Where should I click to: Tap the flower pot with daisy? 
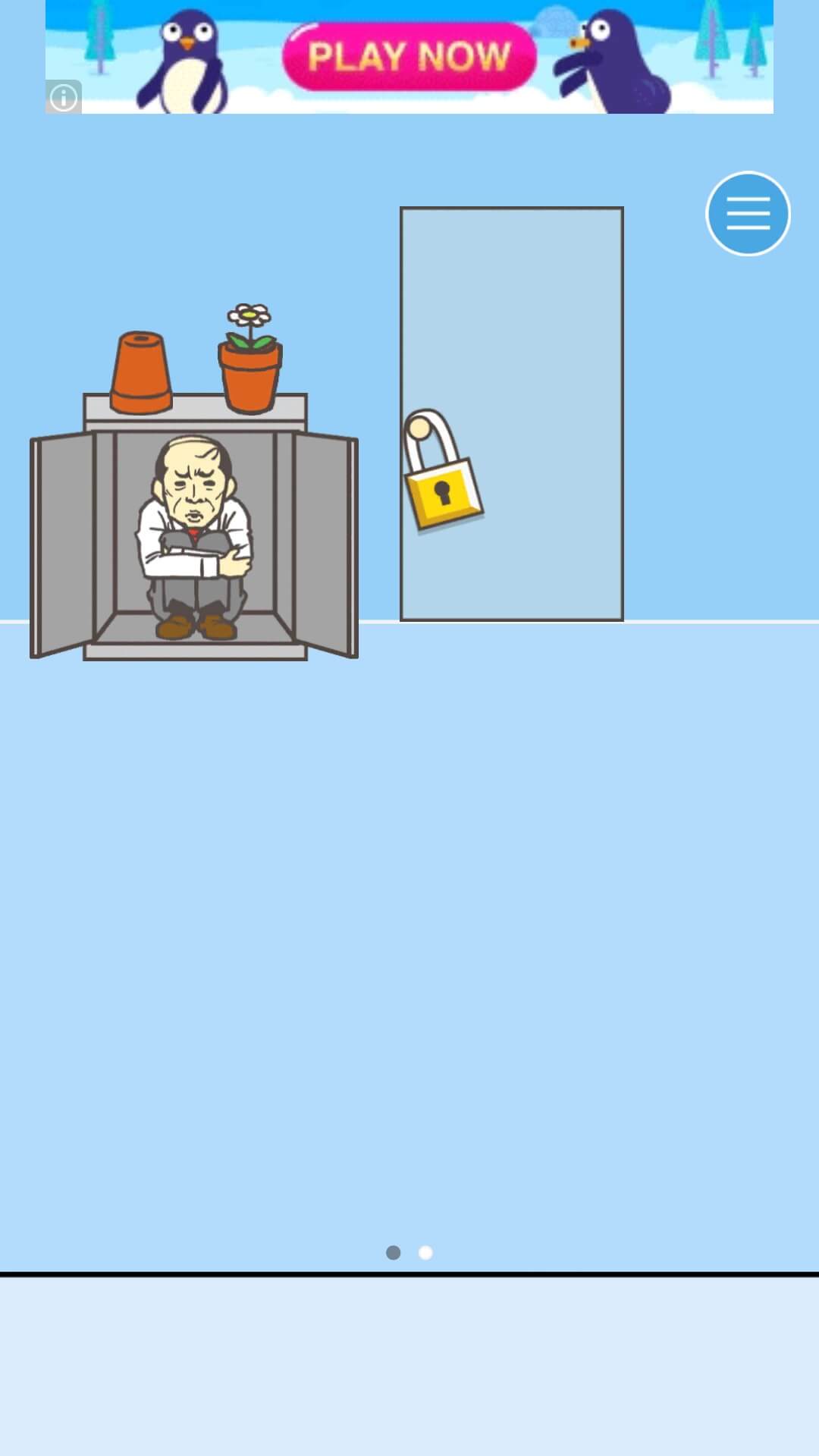click(x=250, y=359)
